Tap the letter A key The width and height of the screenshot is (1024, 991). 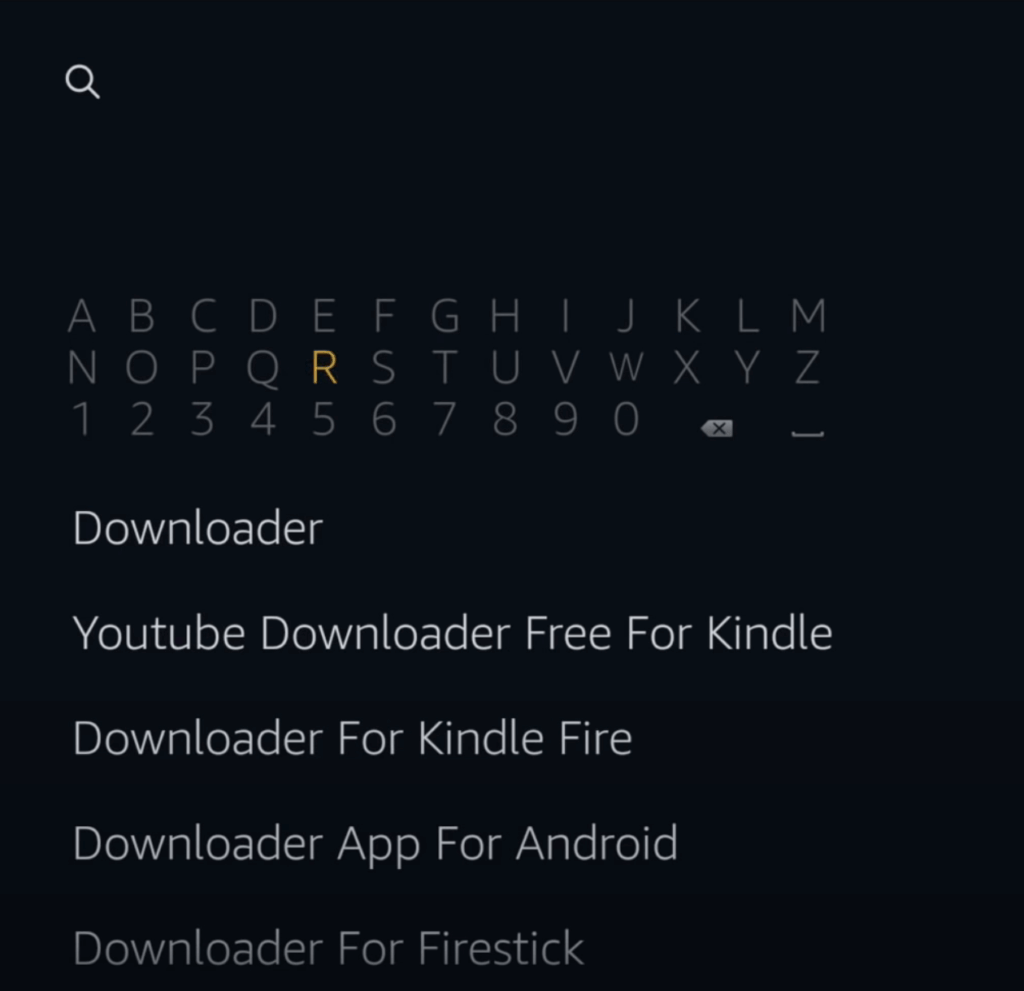[82, 317]
